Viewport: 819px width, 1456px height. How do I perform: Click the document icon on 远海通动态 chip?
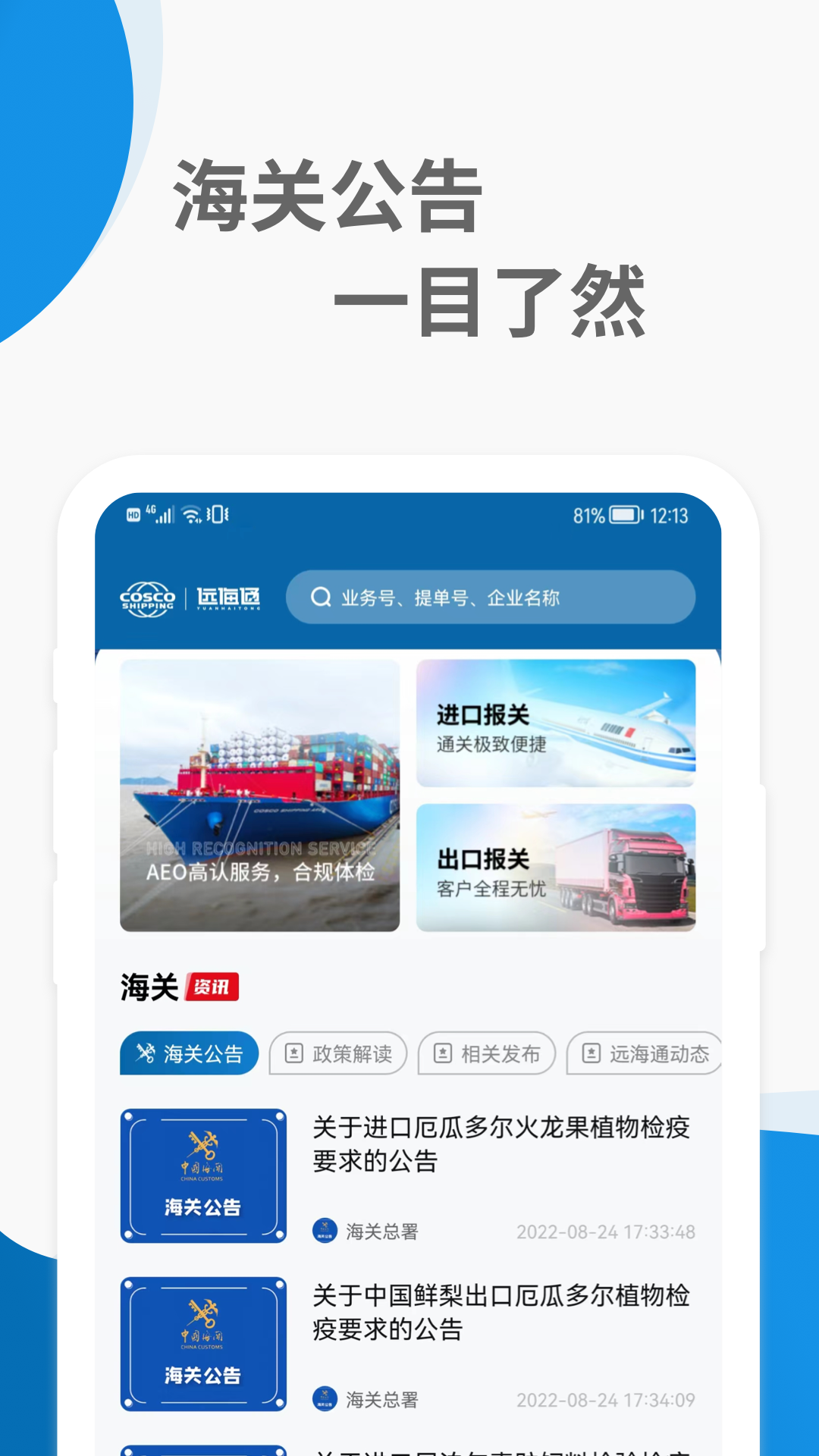[x=592, y=1053]
